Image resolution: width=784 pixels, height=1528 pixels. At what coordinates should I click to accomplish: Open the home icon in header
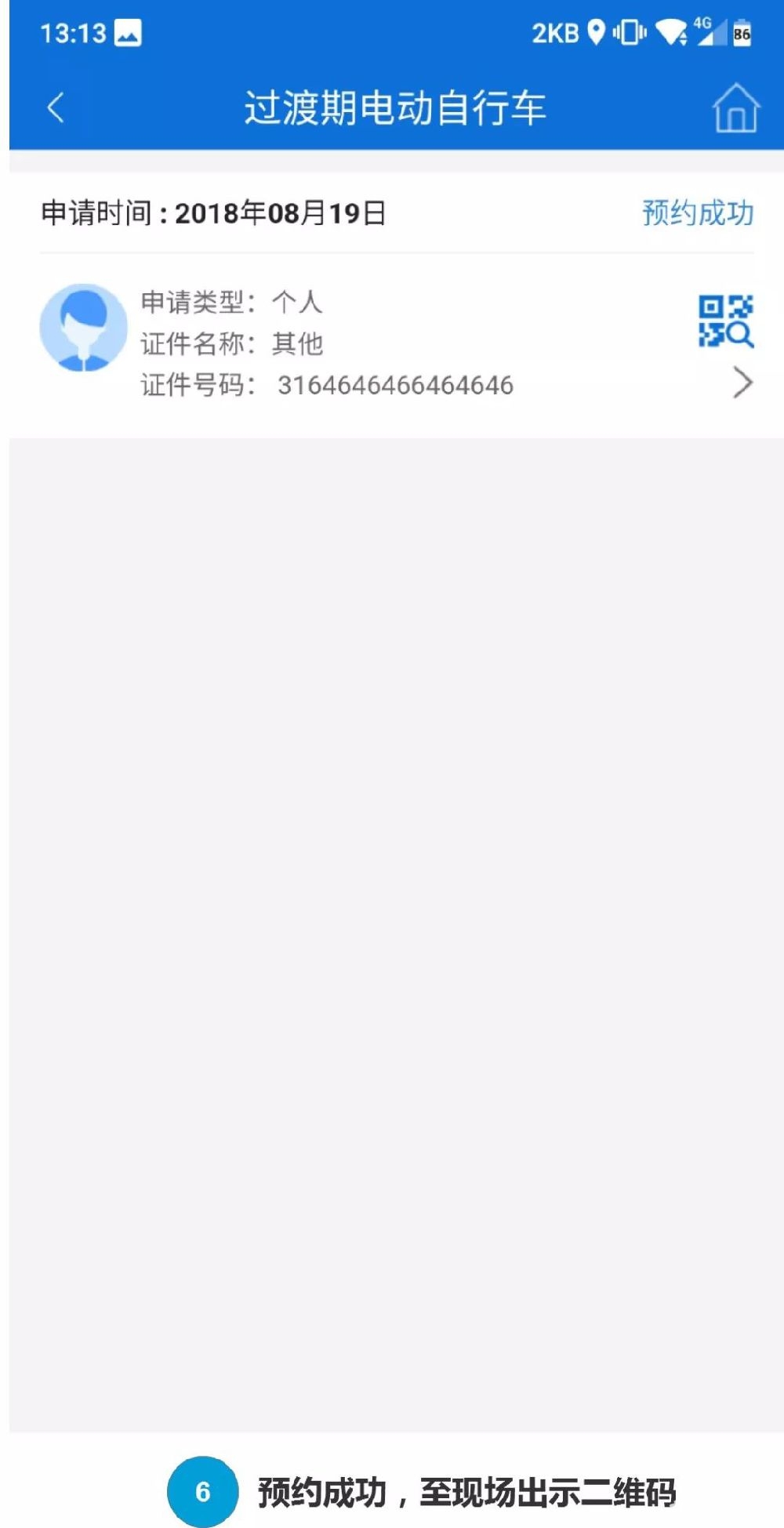tap(735, 107)
